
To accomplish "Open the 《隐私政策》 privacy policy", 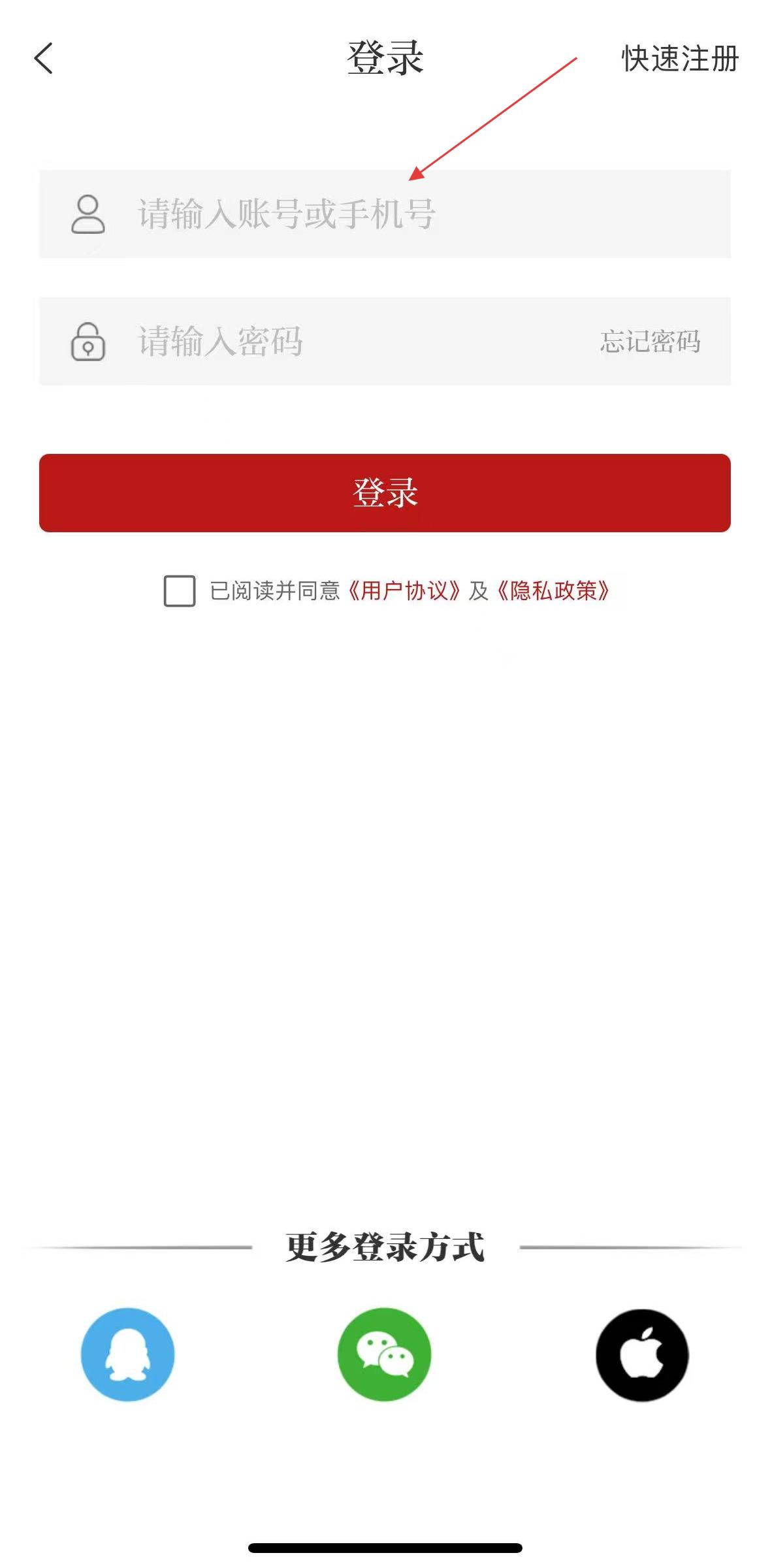I will (x=554, y=591).
